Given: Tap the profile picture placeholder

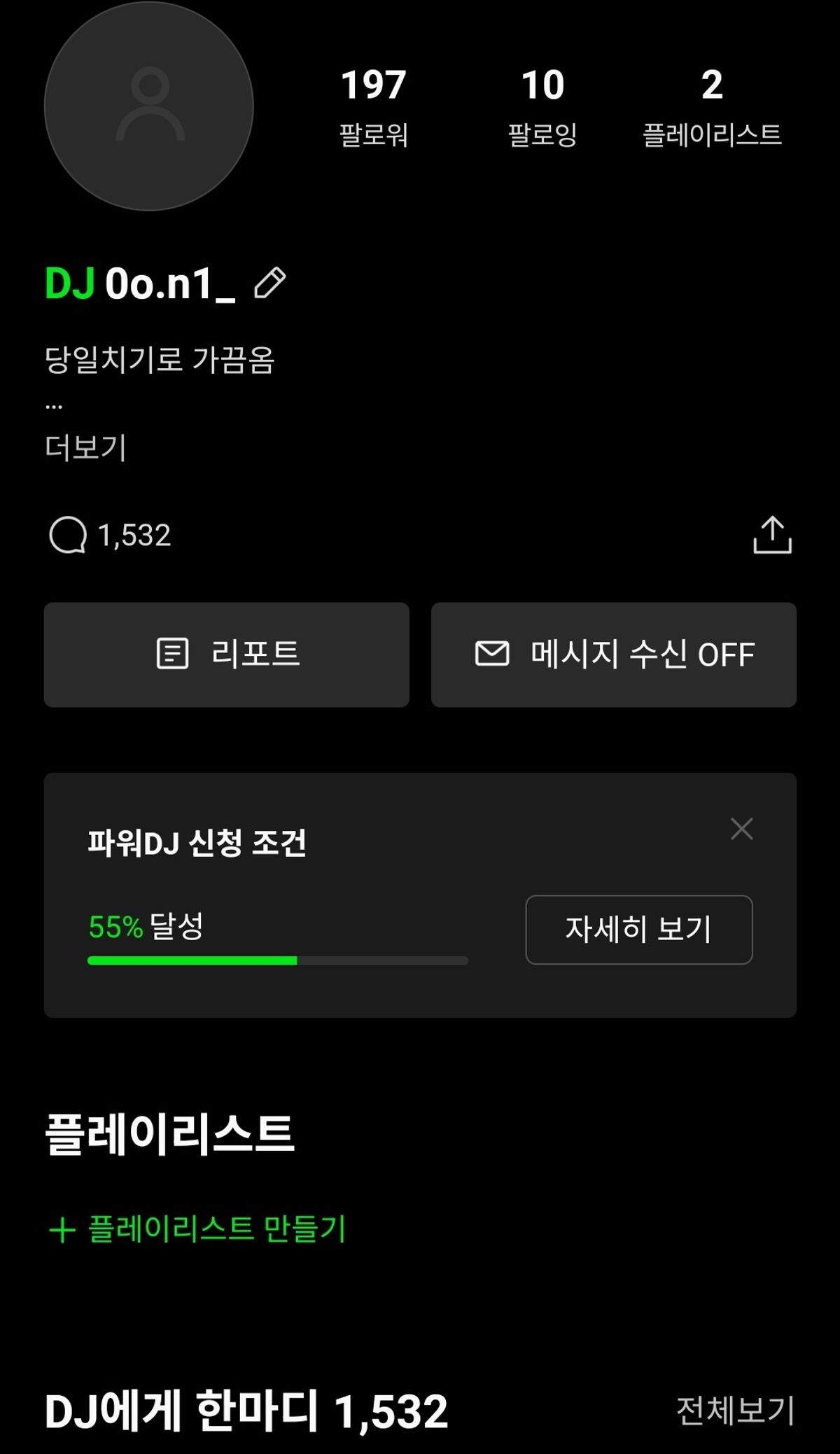Looking at the screenshot, I should (148, 106).
